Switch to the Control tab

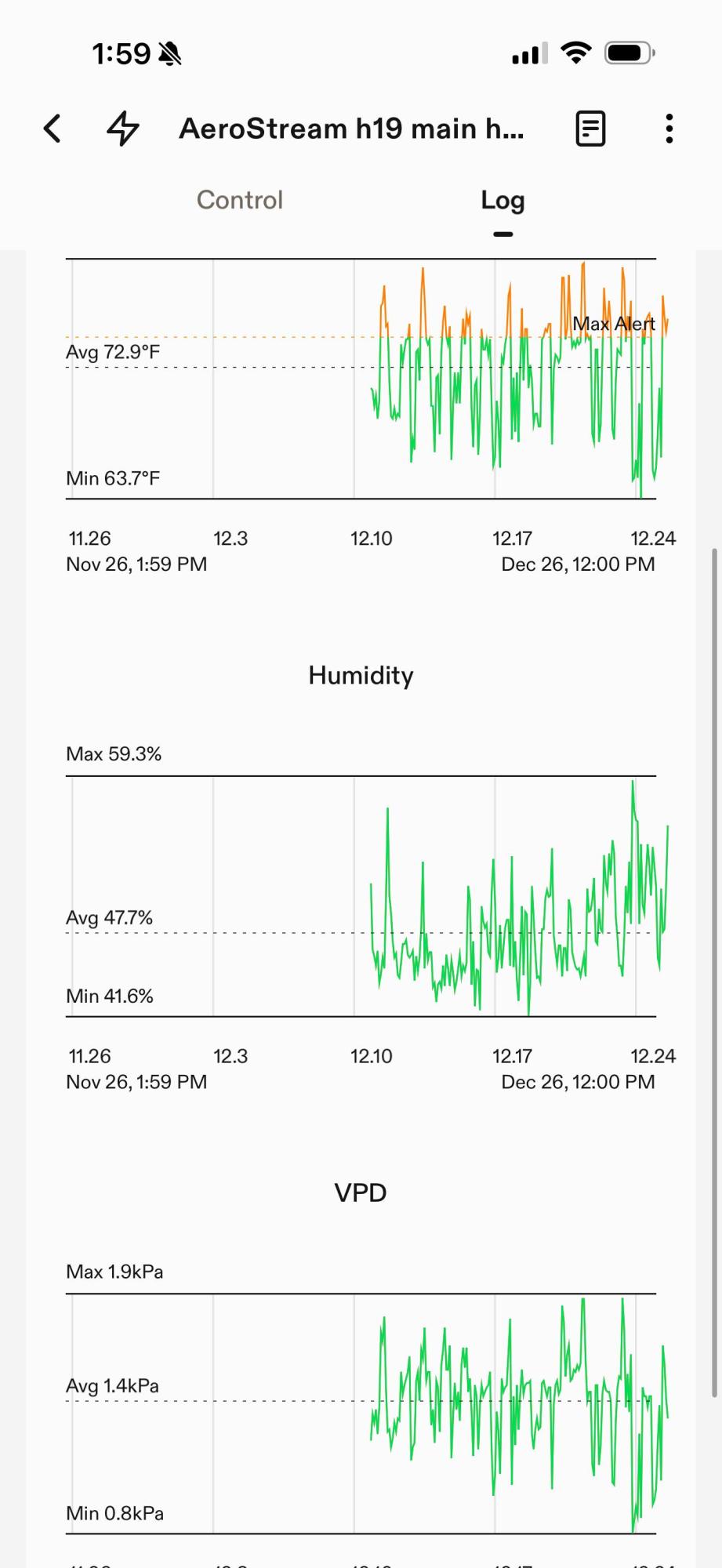coord(239,200)
